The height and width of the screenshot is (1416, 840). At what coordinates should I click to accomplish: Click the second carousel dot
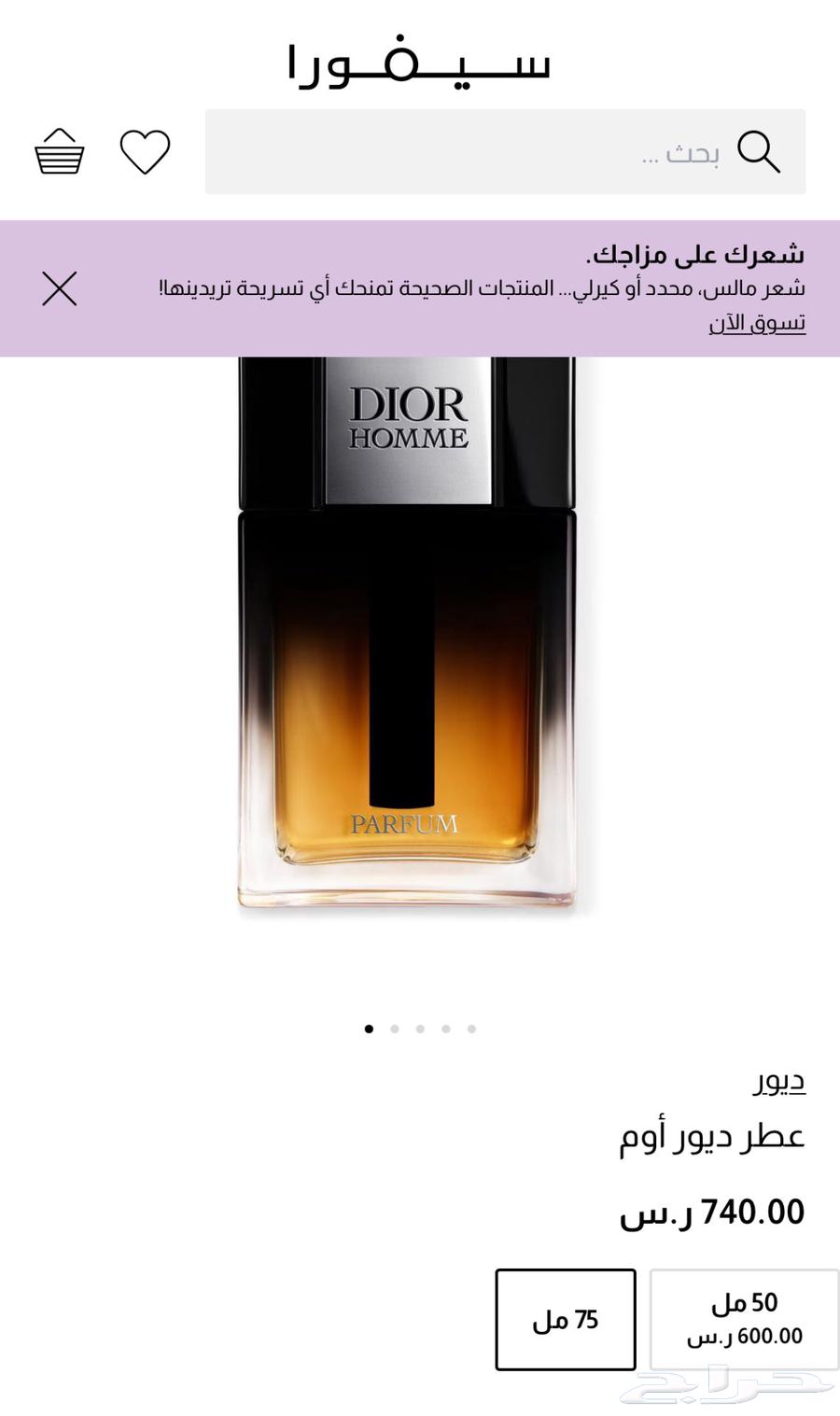[x=395, y=1029]
